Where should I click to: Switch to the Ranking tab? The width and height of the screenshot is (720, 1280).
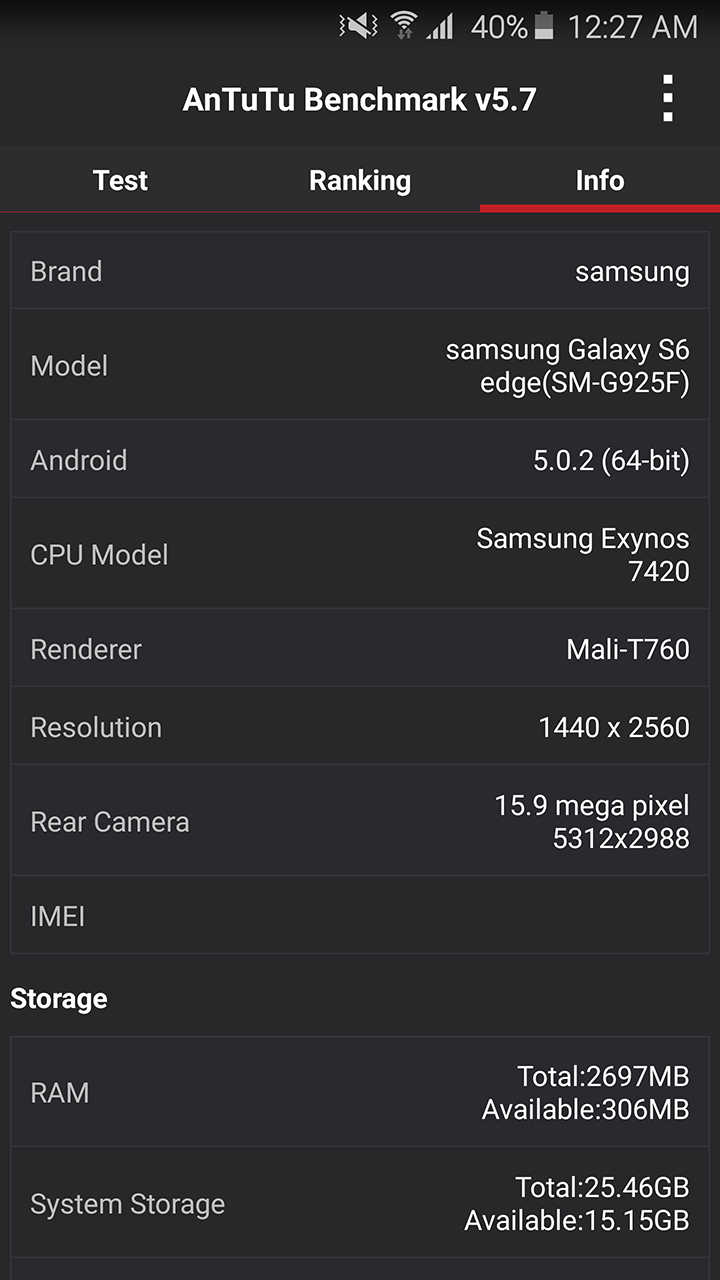click(x=360, y=180)
